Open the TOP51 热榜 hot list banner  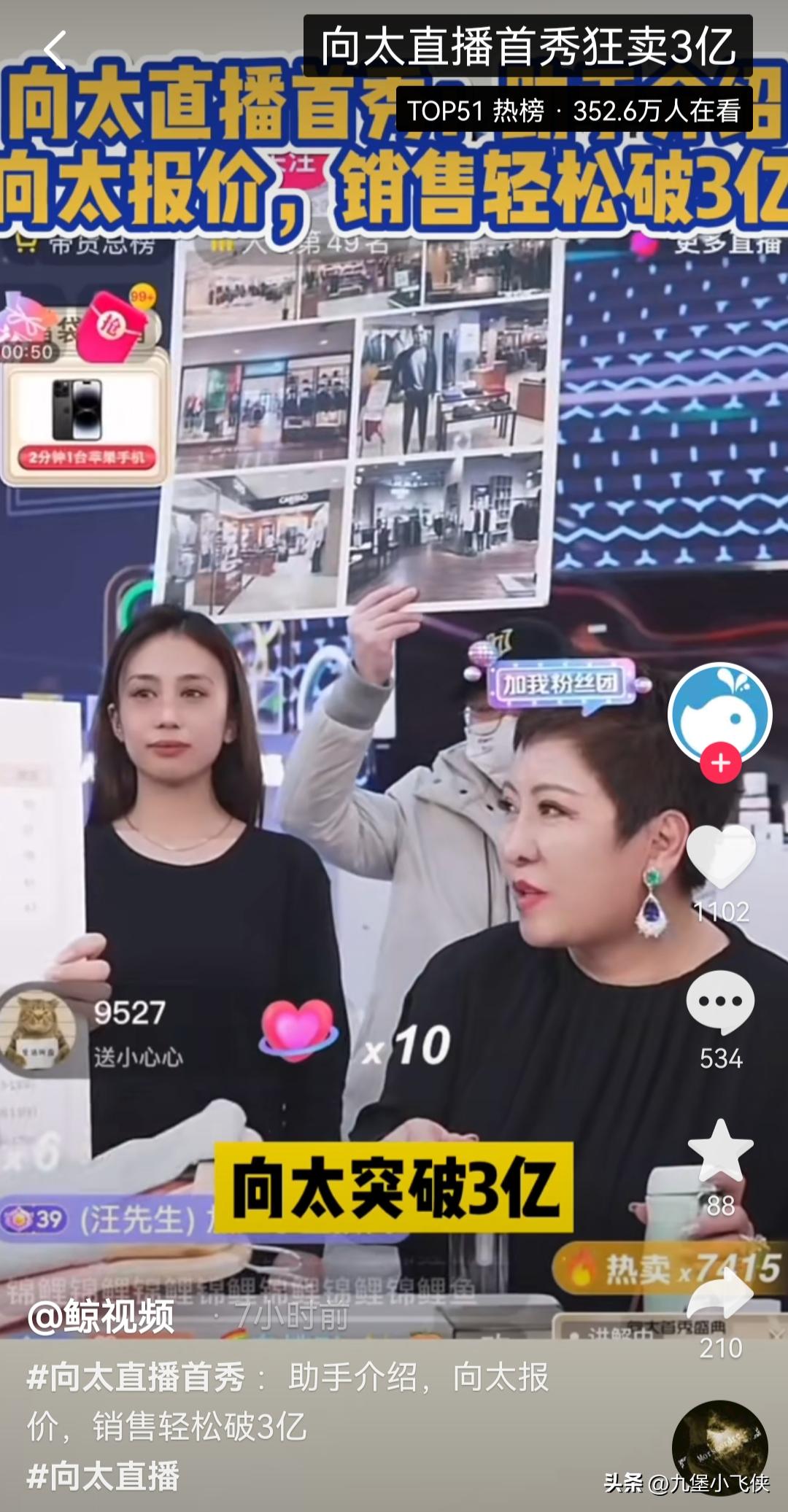pos(573,111)
